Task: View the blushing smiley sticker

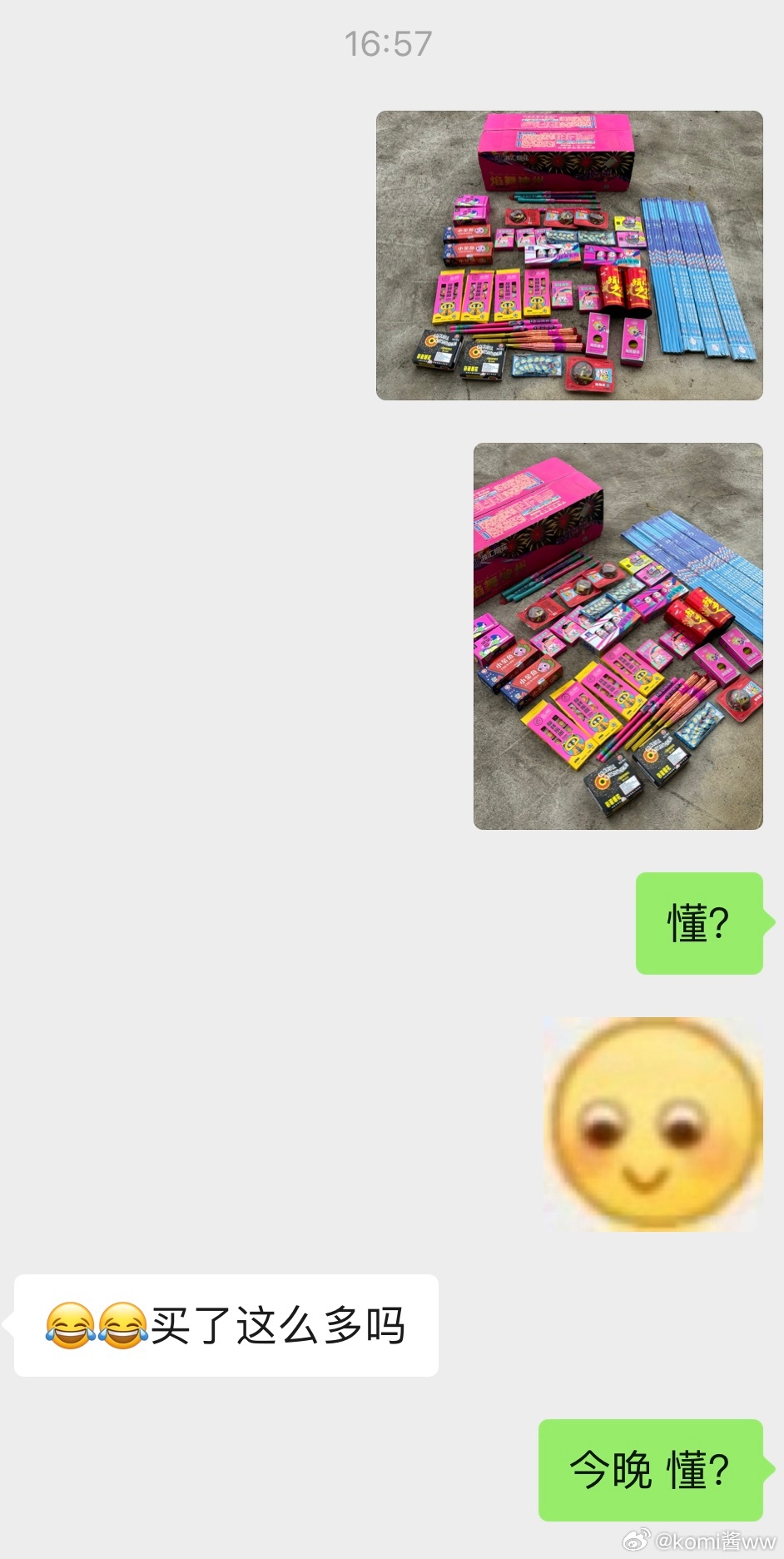Action: pyautogui.click(x=653, y=1124)
